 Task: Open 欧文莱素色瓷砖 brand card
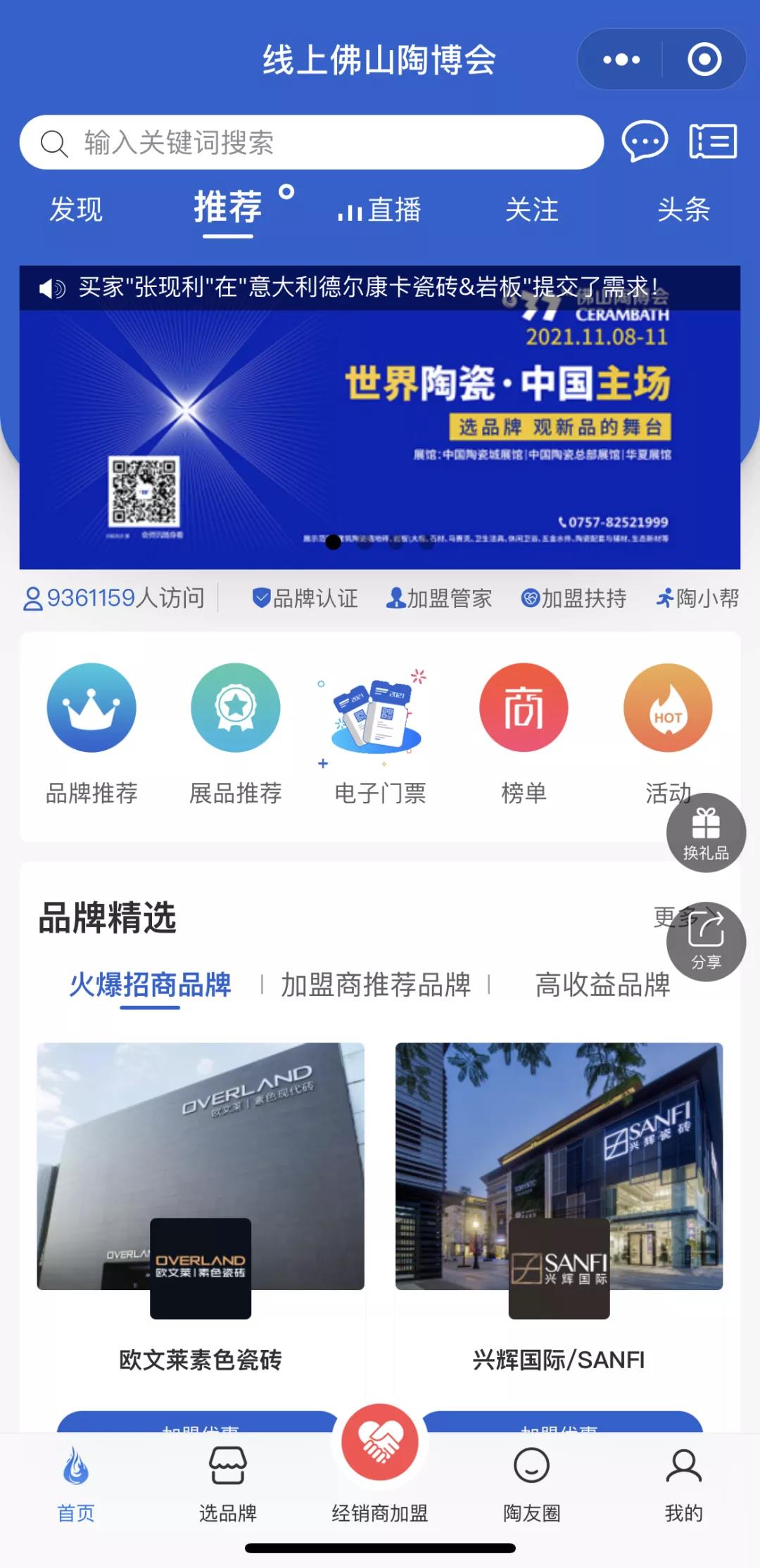click(201, 1196)
